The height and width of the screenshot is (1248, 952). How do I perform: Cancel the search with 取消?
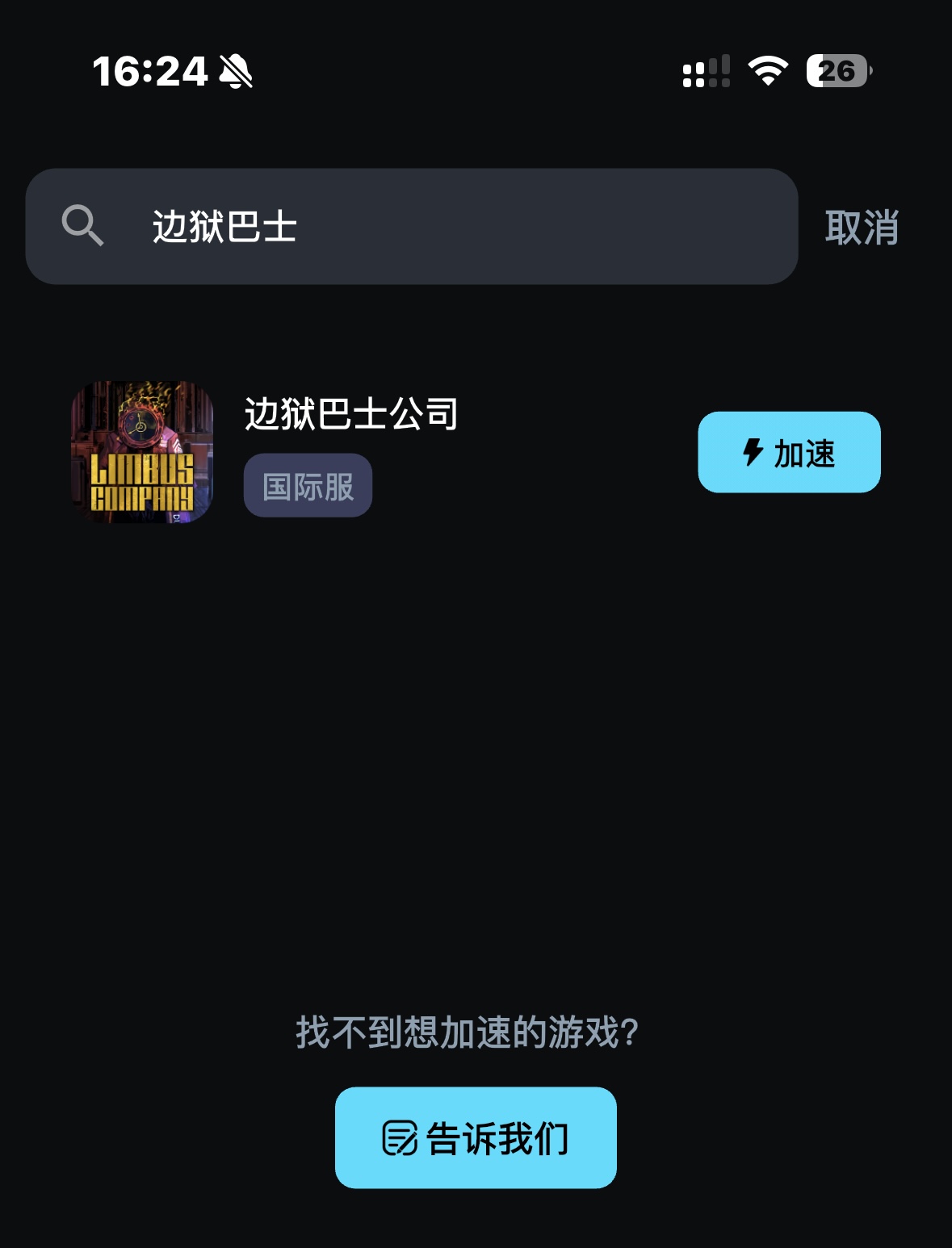(x=861, y=228)
